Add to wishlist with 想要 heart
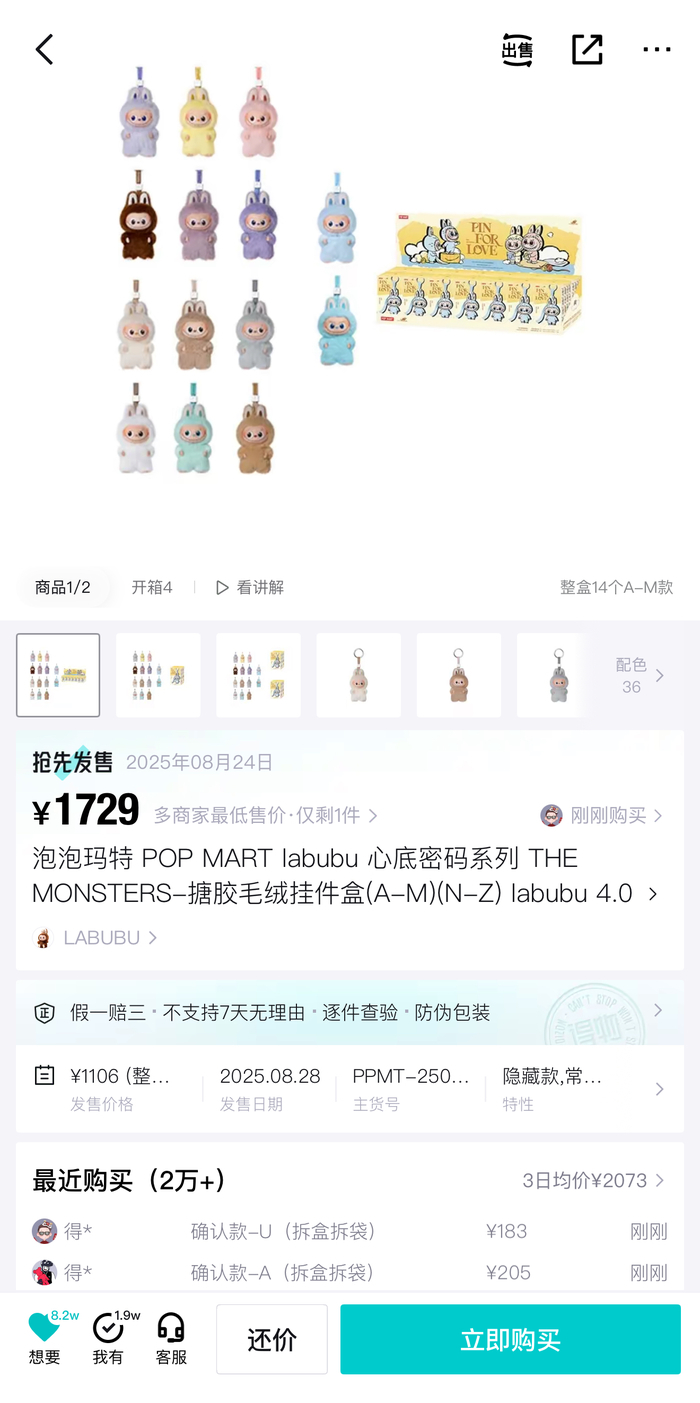Screen dimensions: 700x1403 click(x=44, y=1338)
